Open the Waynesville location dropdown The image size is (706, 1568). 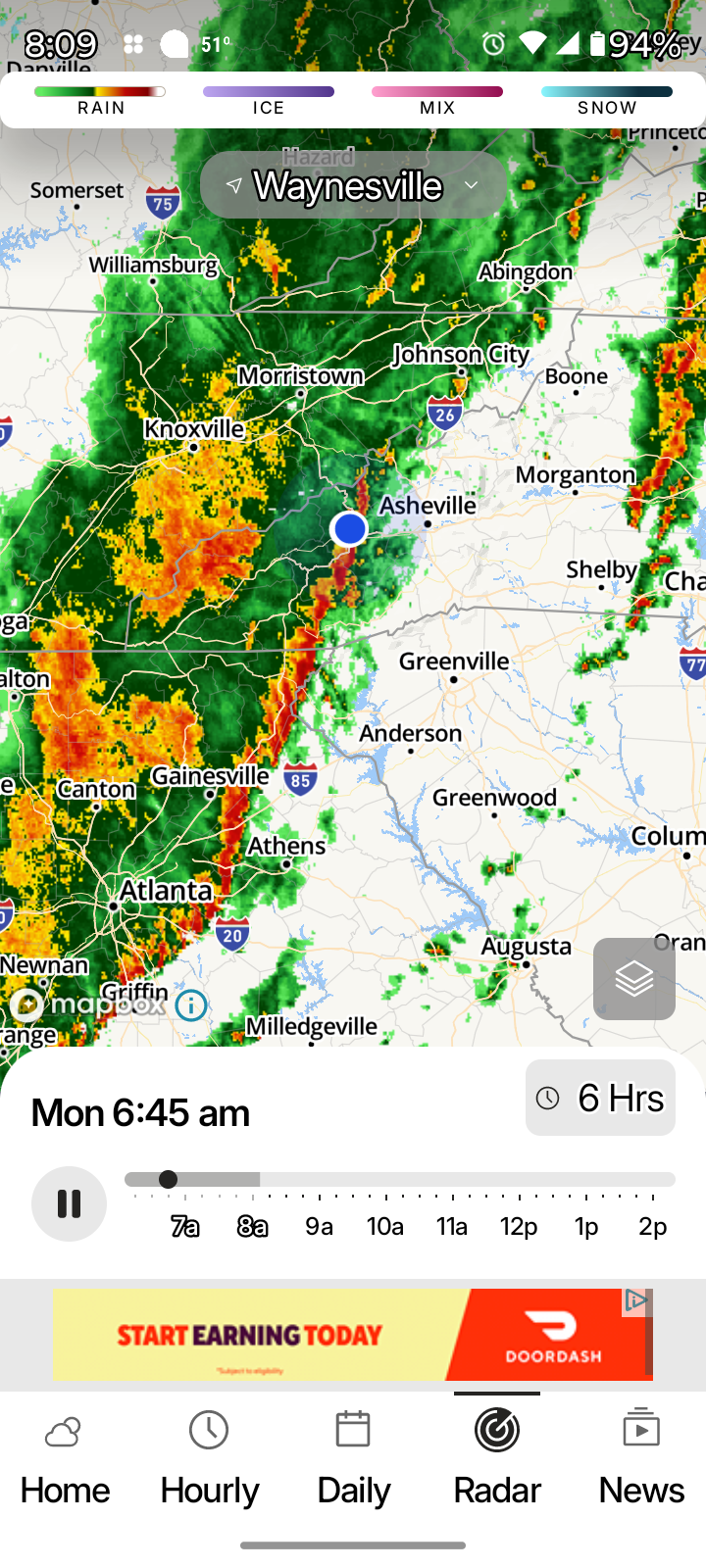point(353,185)
